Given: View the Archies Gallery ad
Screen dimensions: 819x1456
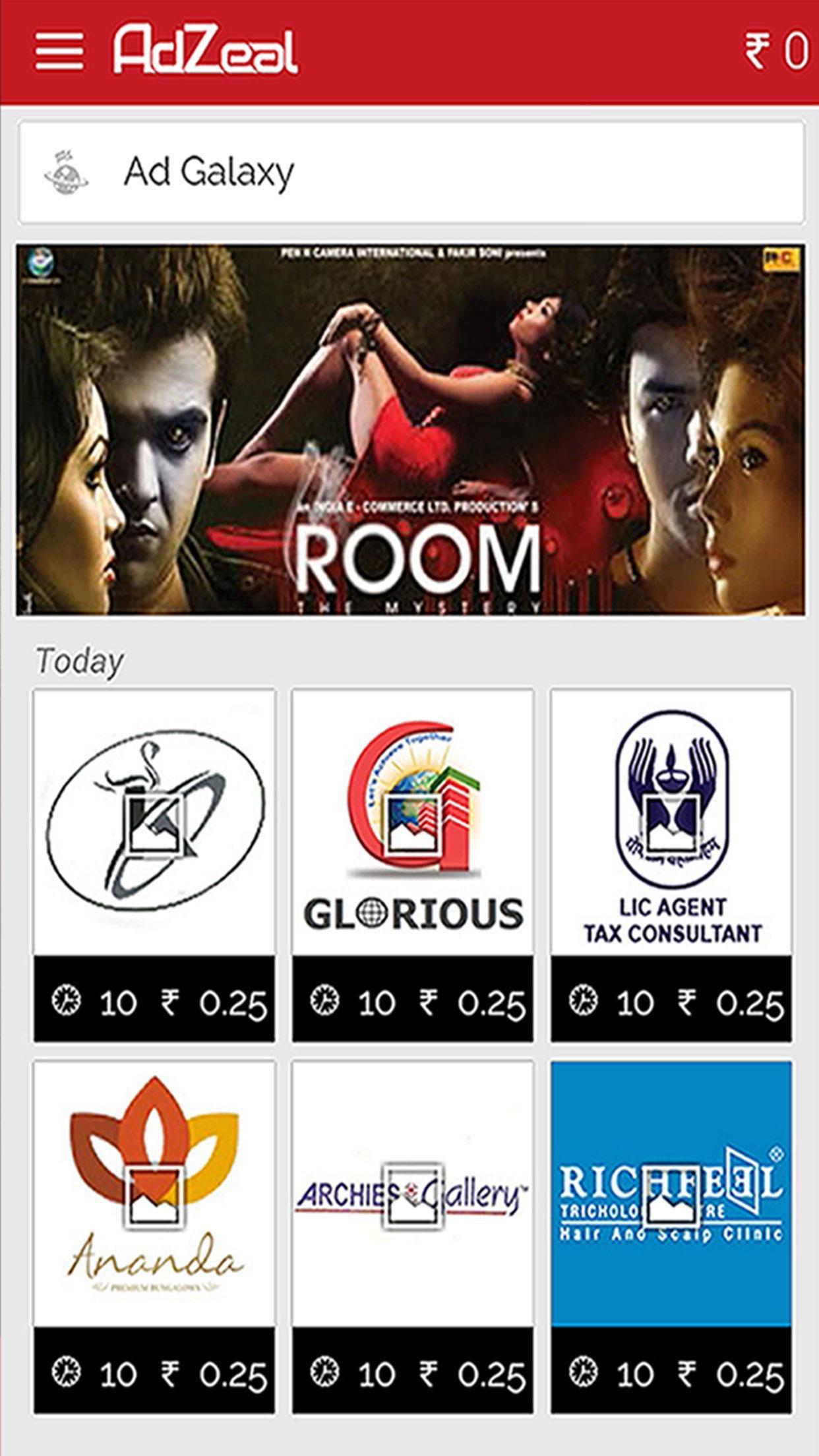Looking at the screenshot, I should pos(413,1195).
